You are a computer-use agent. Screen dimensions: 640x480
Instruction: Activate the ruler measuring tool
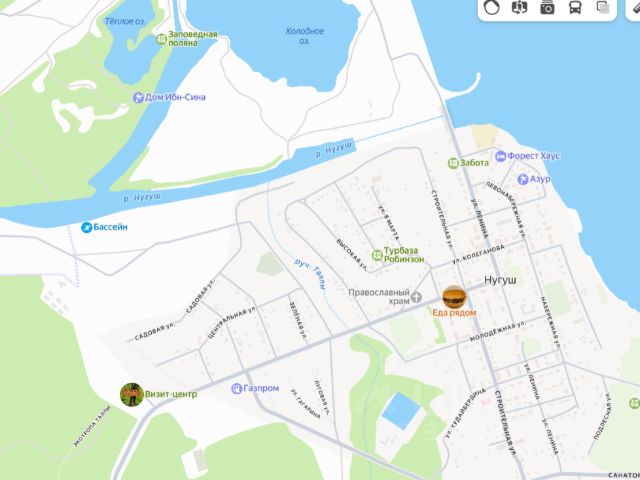(x=632, y=8)
